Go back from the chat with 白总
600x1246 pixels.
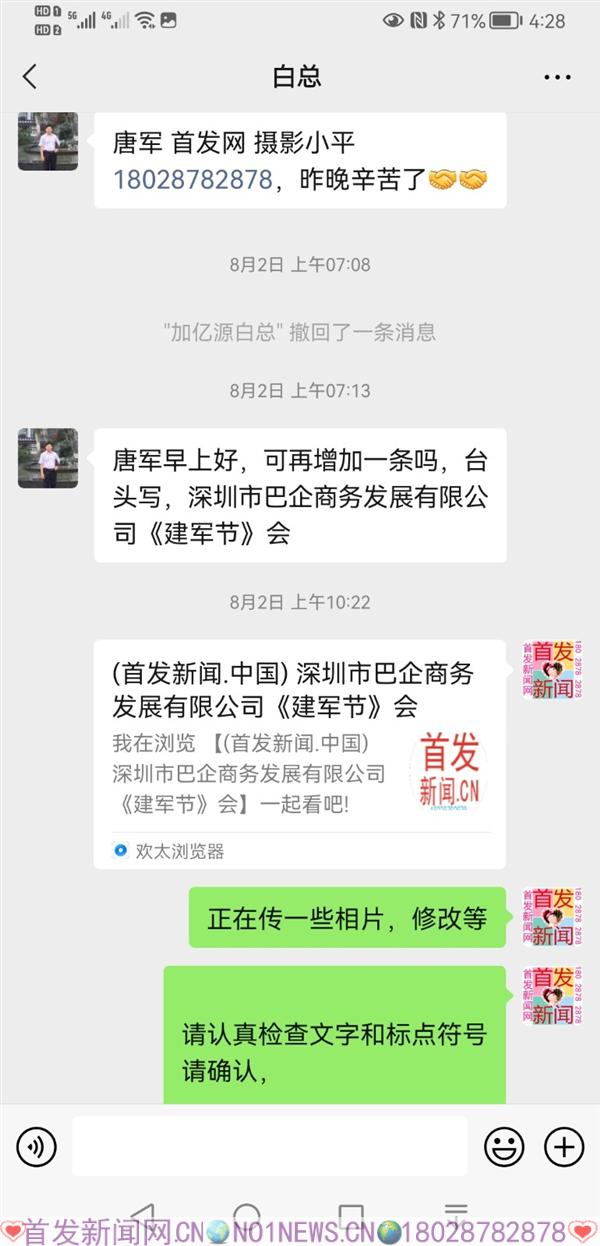(x=30, y=77)
